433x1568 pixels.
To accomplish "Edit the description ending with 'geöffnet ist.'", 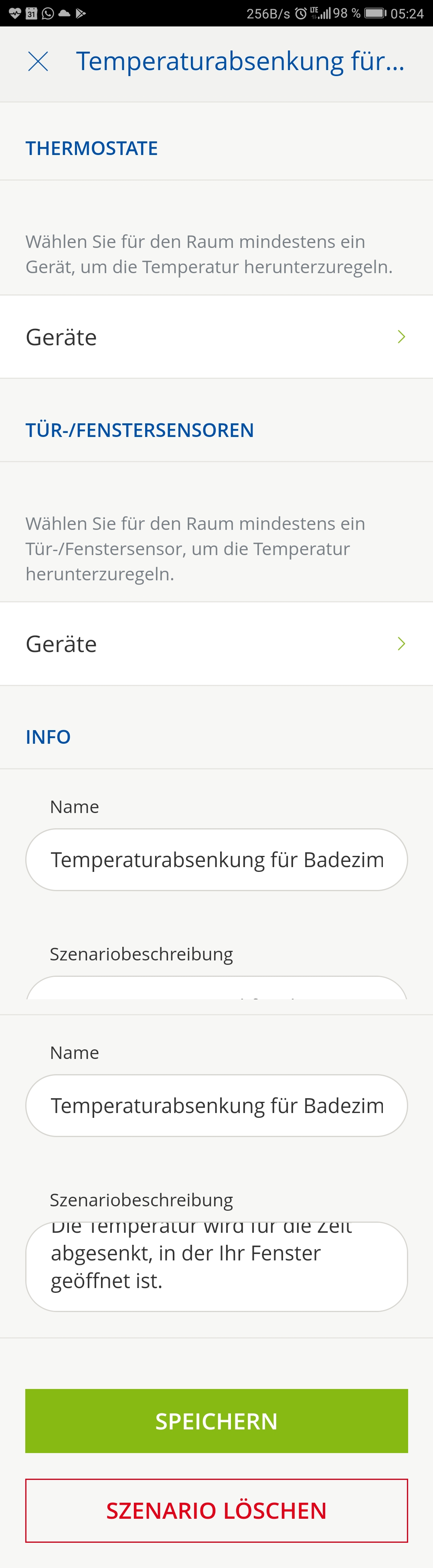I will pos(216,1266).
